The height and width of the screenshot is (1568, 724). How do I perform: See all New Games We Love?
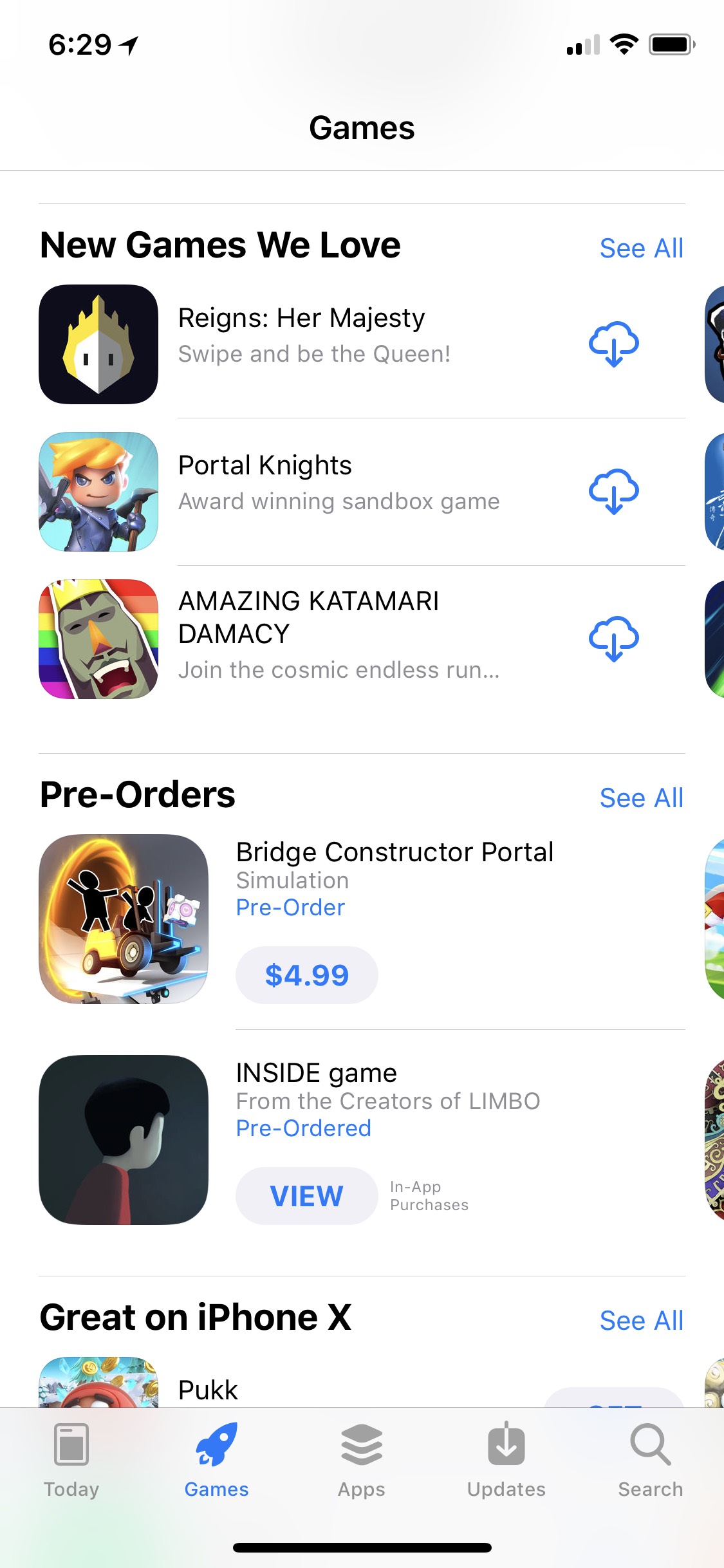point(641,248)
